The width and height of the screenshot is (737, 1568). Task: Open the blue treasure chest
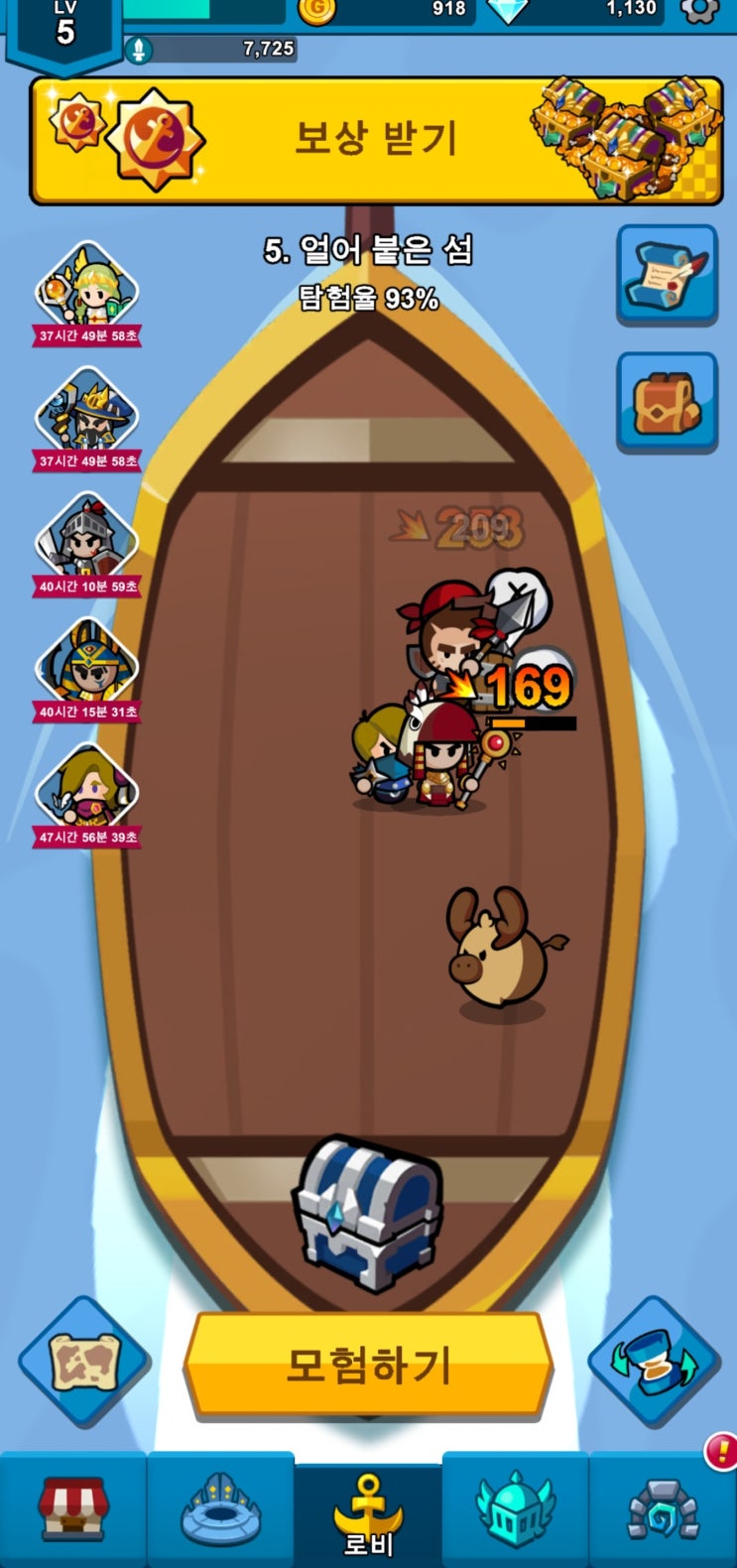click(369, 1213)
